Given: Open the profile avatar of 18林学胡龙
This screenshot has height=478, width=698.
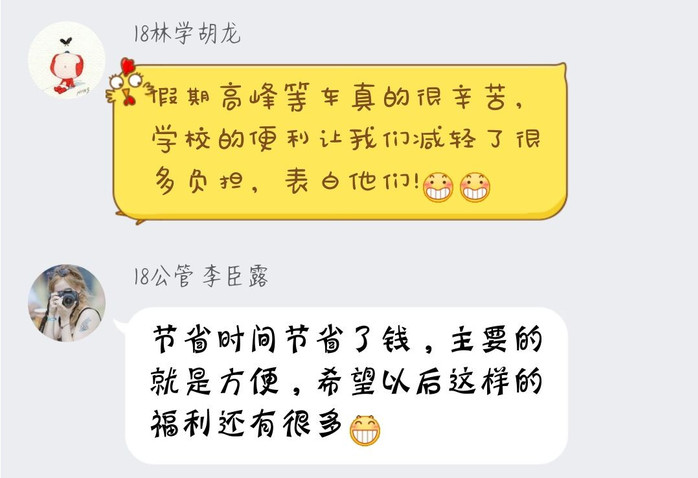Looking at the screenshot, I should click(x=66, y=60).
